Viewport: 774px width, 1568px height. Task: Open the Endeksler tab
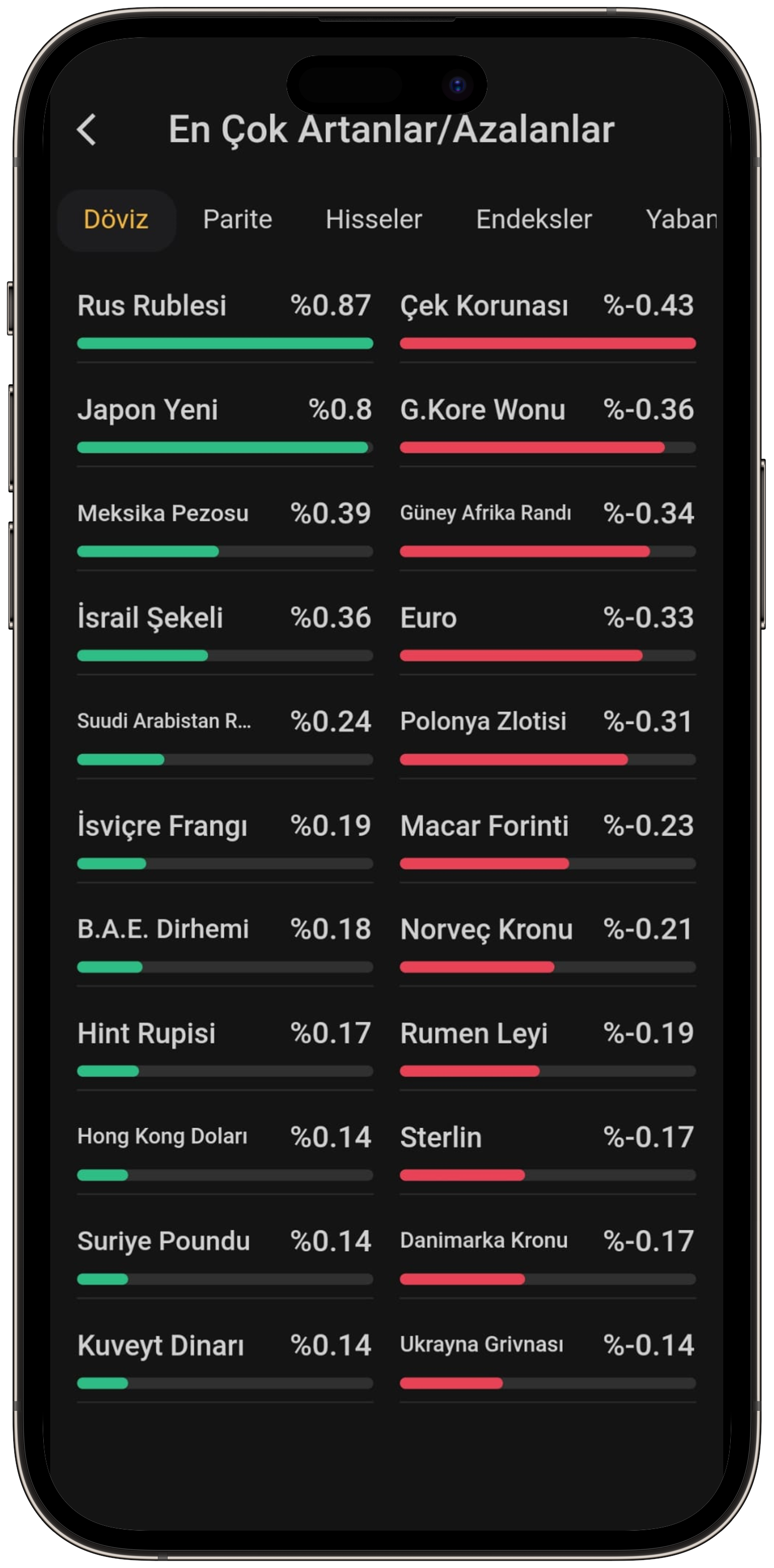point(533,219)
